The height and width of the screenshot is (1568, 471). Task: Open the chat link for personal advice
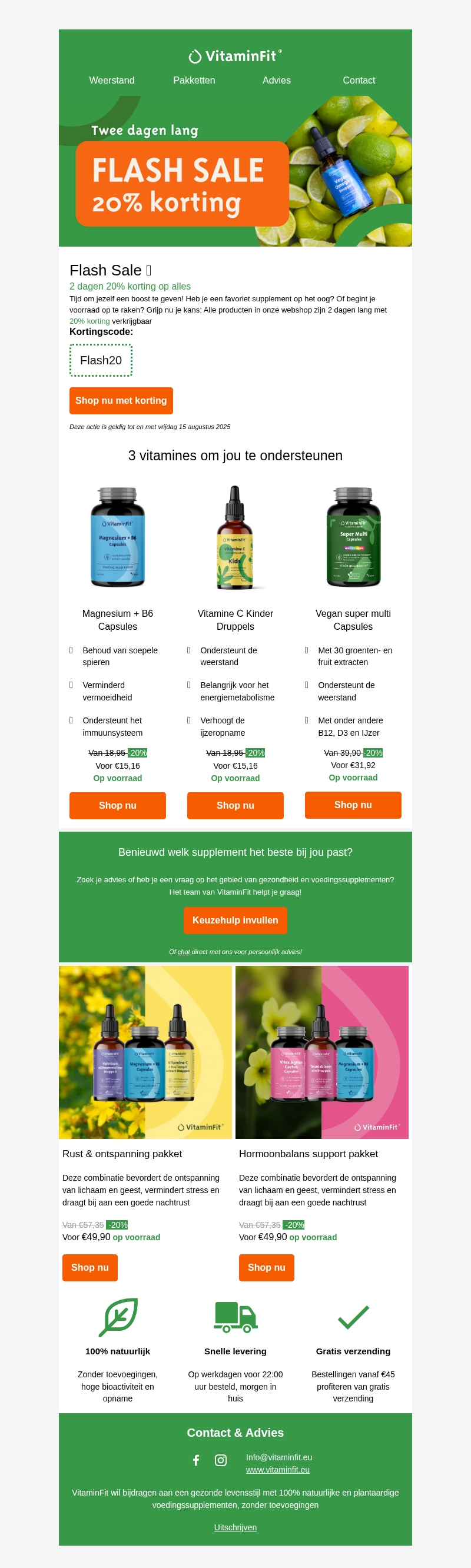[x=183, y=952]
